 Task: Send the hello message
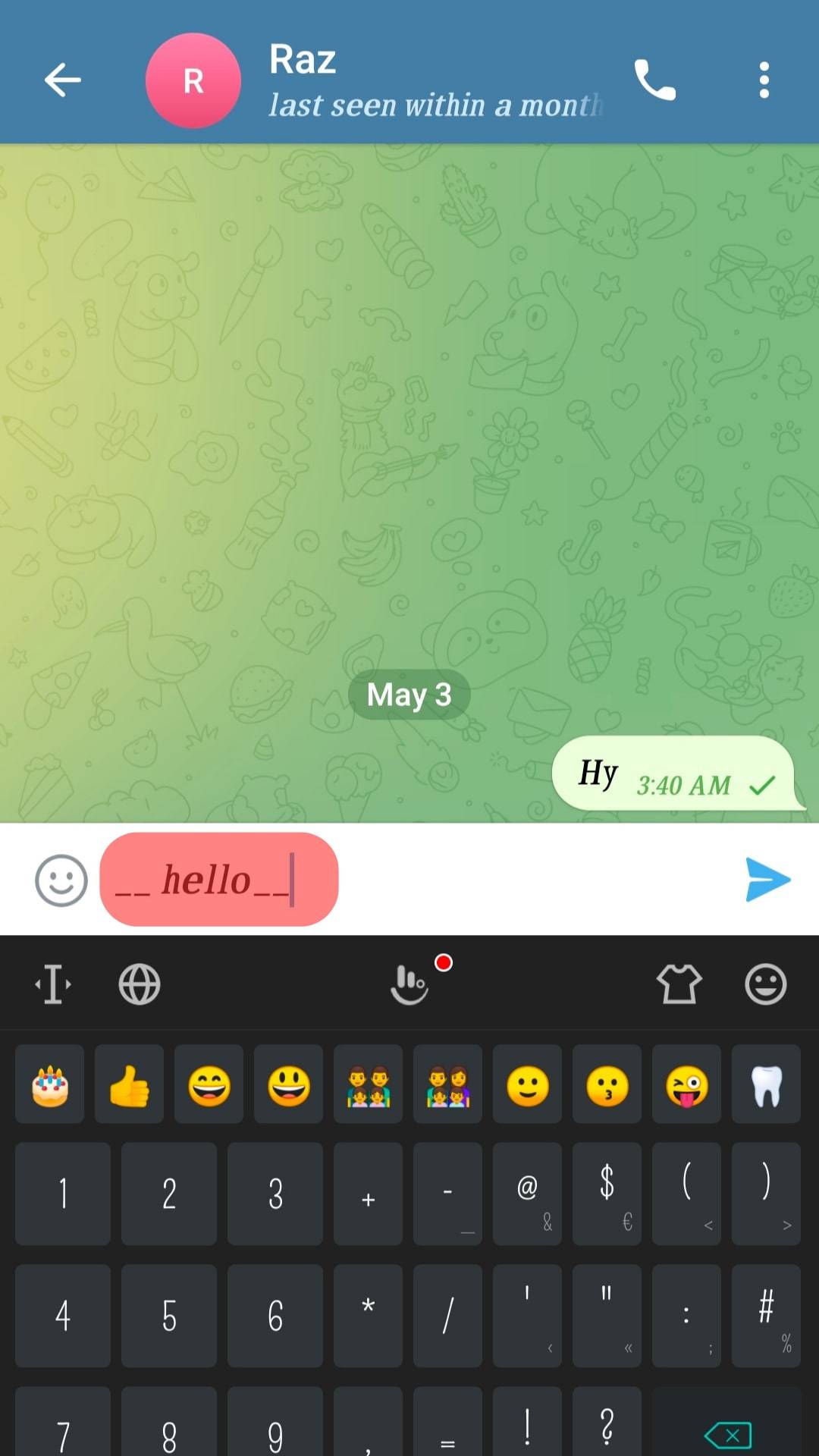click(x=767, y=880)
